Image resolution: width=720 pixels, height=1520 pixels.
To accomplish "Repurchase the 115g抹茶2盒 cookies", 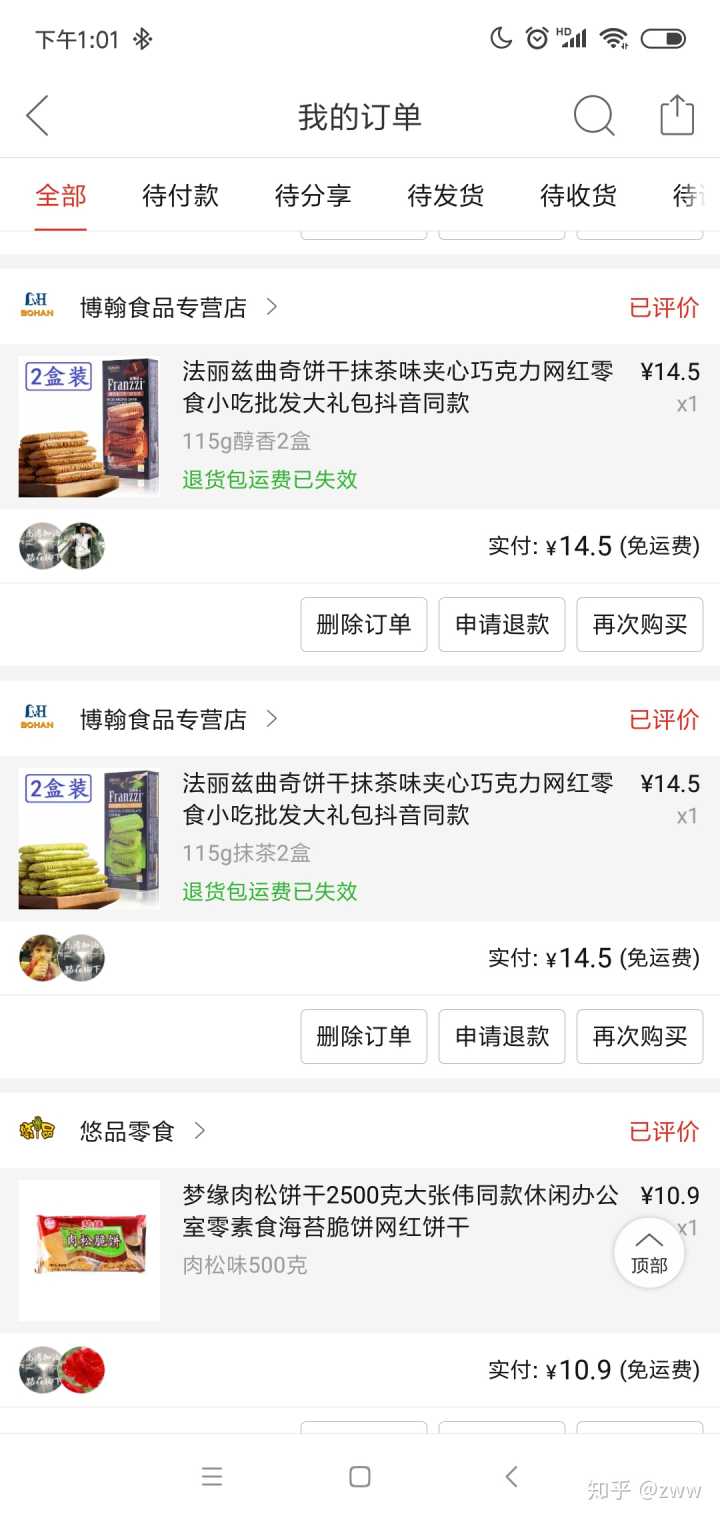I will point(640,1037).
